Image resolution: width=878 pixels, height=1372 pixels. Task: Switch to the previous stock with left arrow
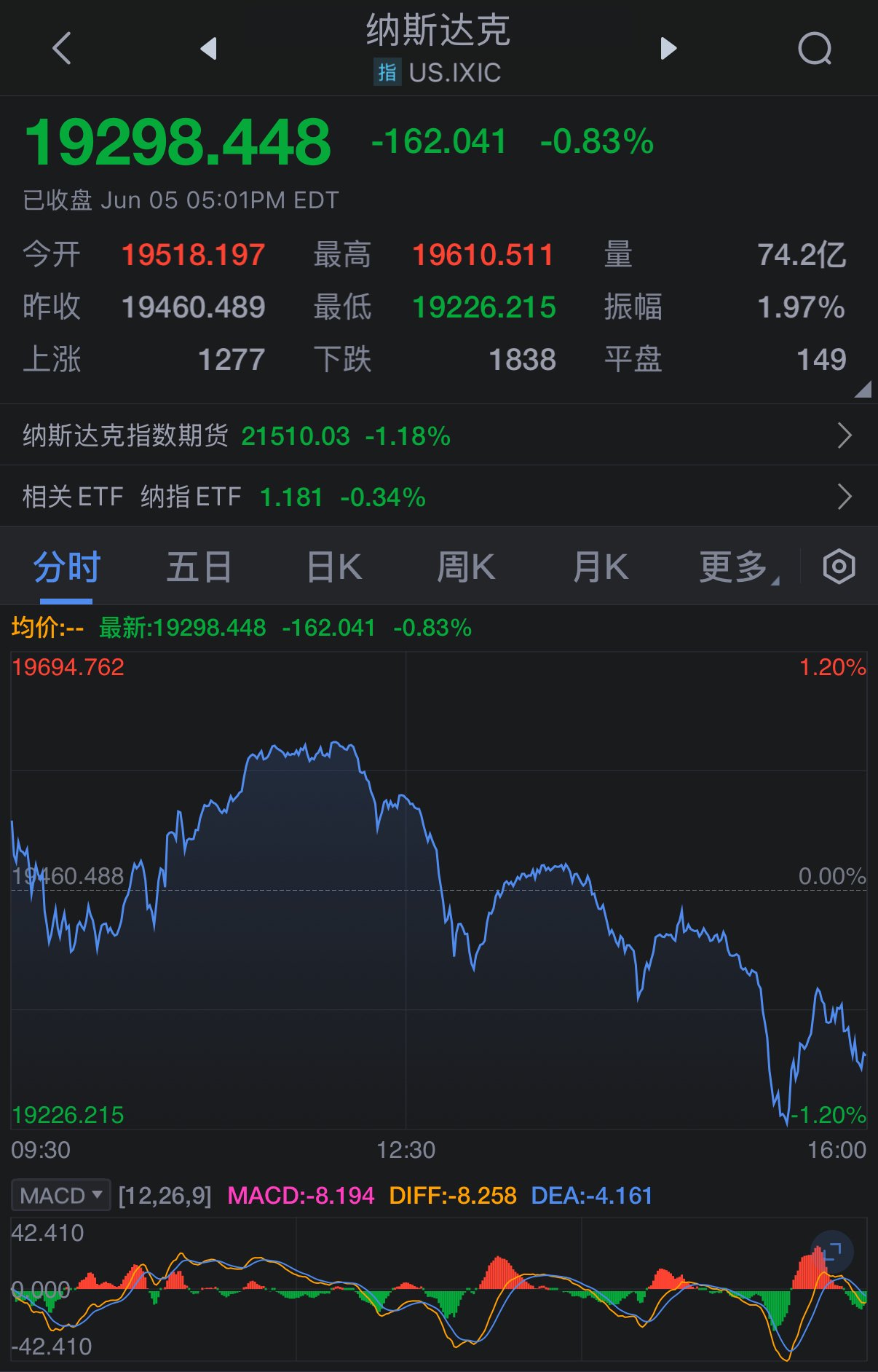coord(209,49)
